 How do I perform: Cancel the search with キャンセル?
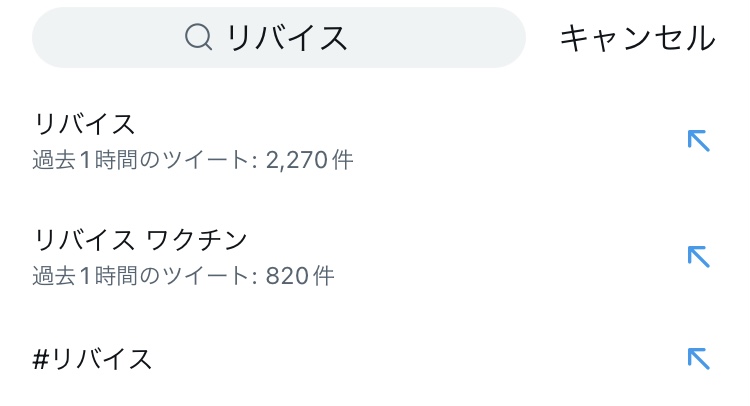[x=637, y=38]
